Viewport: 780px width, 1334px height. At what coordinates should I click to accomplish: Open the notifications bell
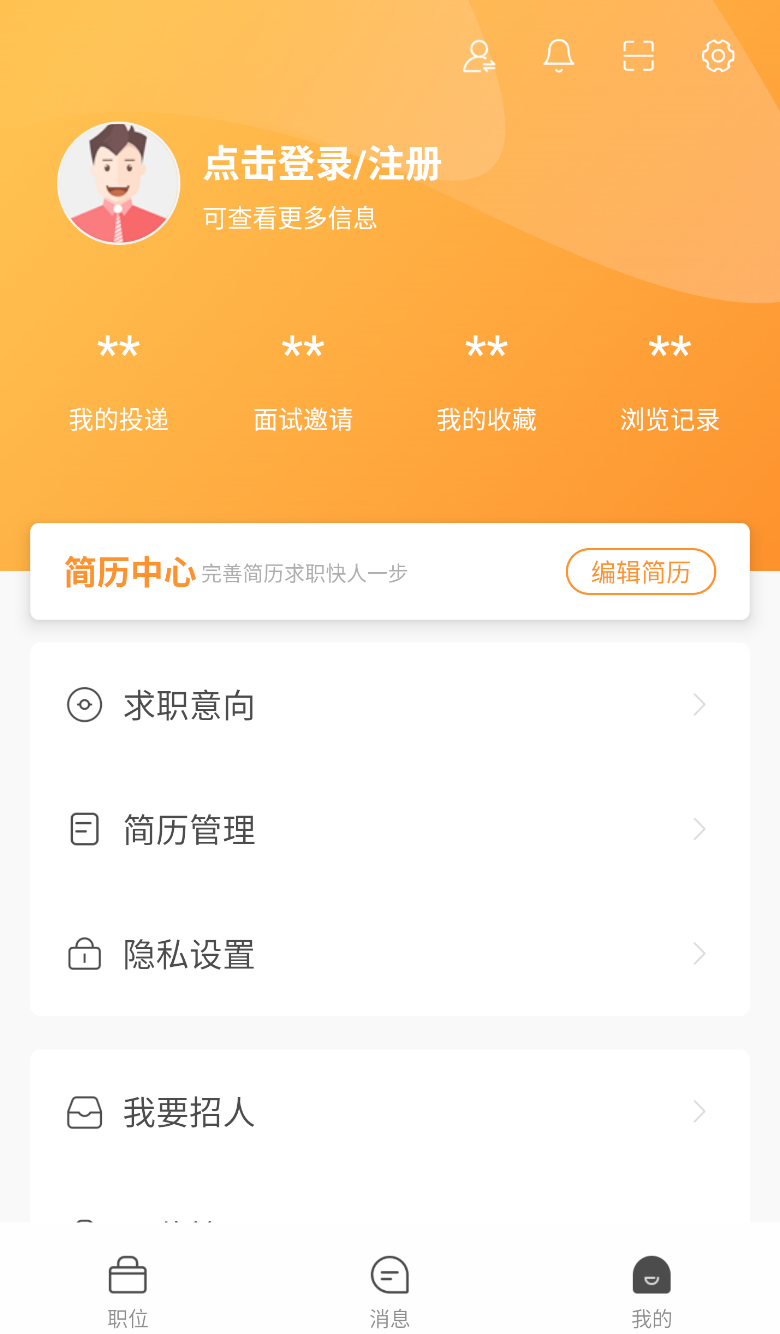[x=559, y=56]
